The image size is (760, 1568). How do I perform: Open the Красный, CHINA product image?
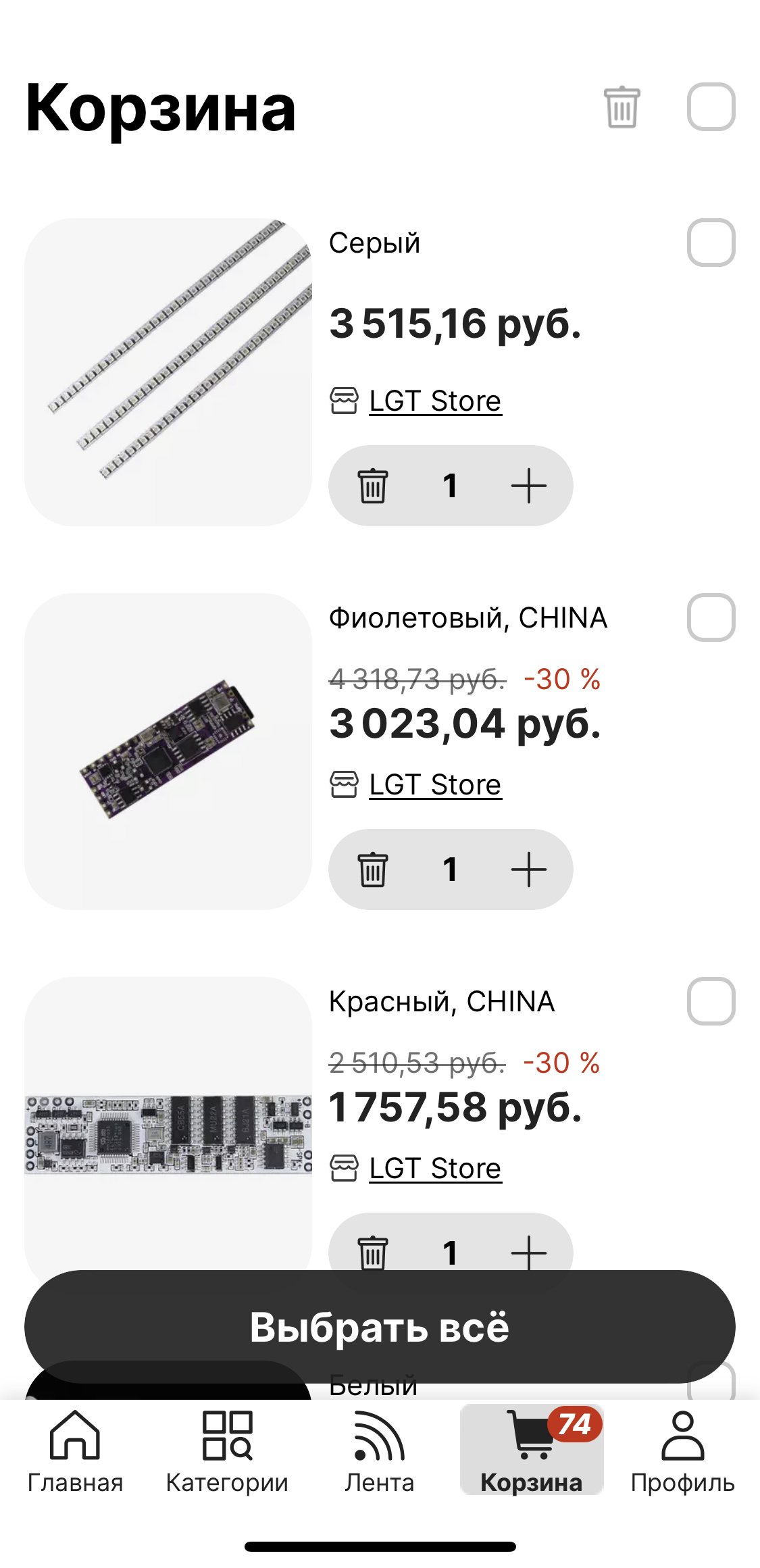tap(168, 1128)
